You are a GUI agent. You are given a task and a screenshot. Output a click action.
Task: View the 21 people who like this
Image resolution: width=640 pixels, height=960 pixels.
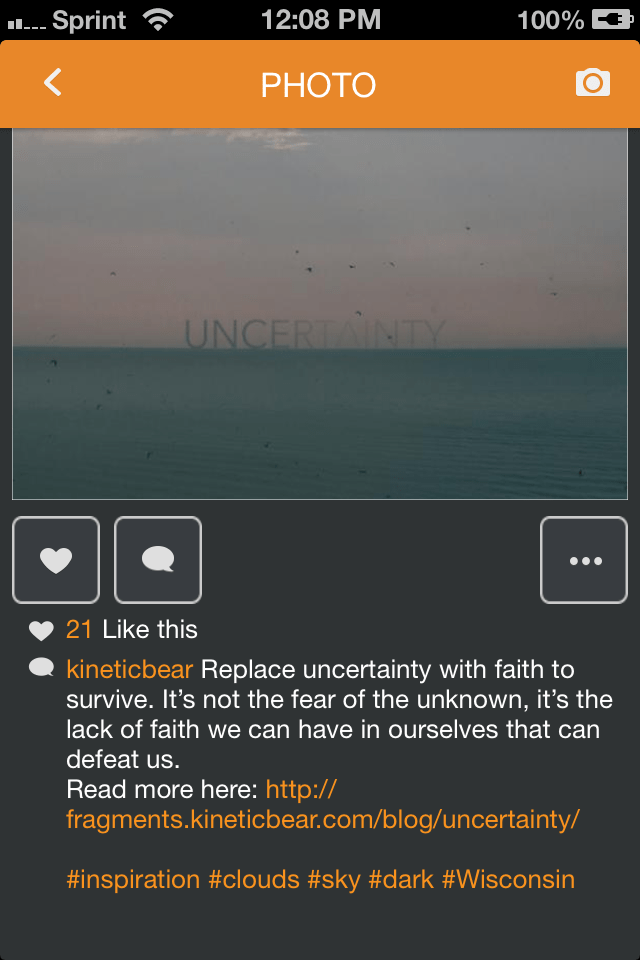point(79,630)
